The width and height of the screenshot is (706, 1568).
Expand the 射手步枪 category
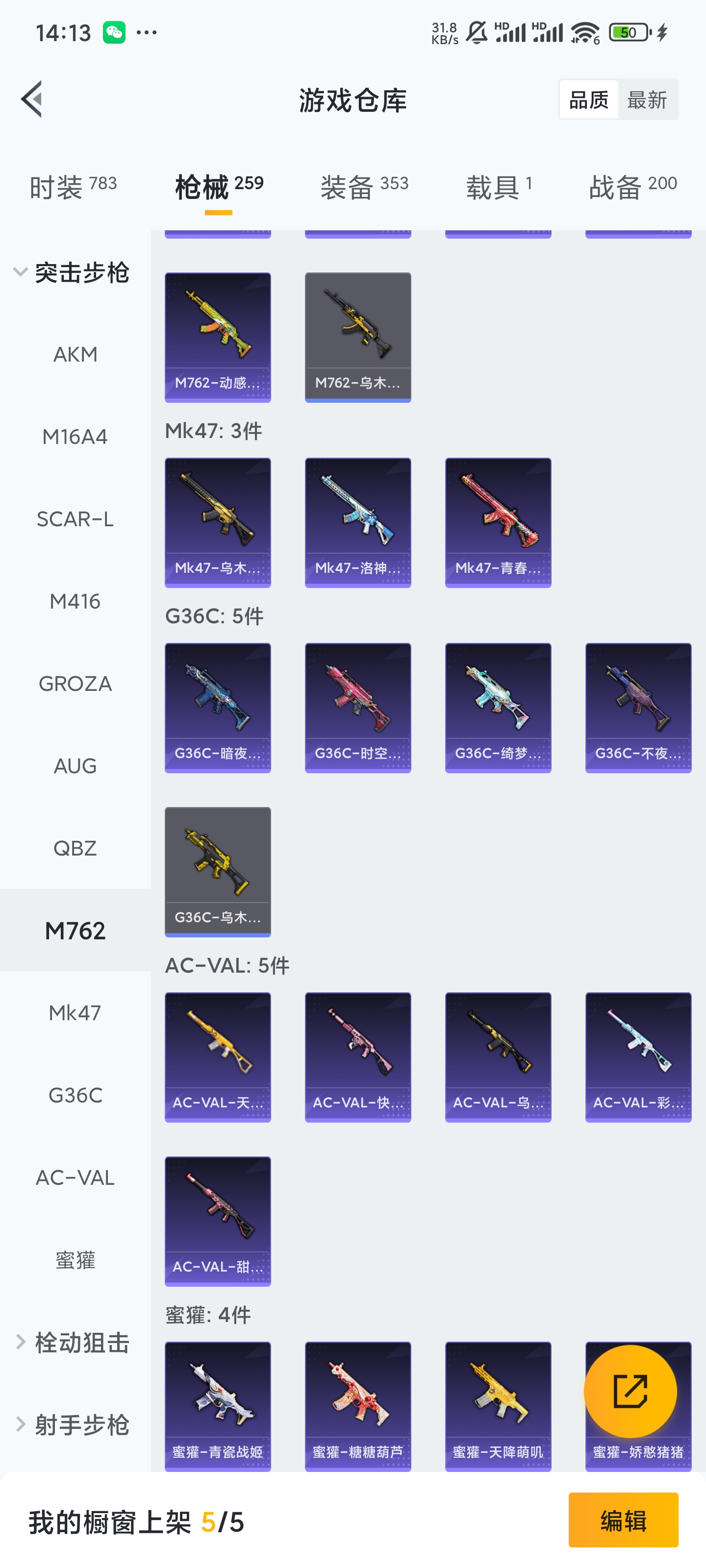[73, 1424]
